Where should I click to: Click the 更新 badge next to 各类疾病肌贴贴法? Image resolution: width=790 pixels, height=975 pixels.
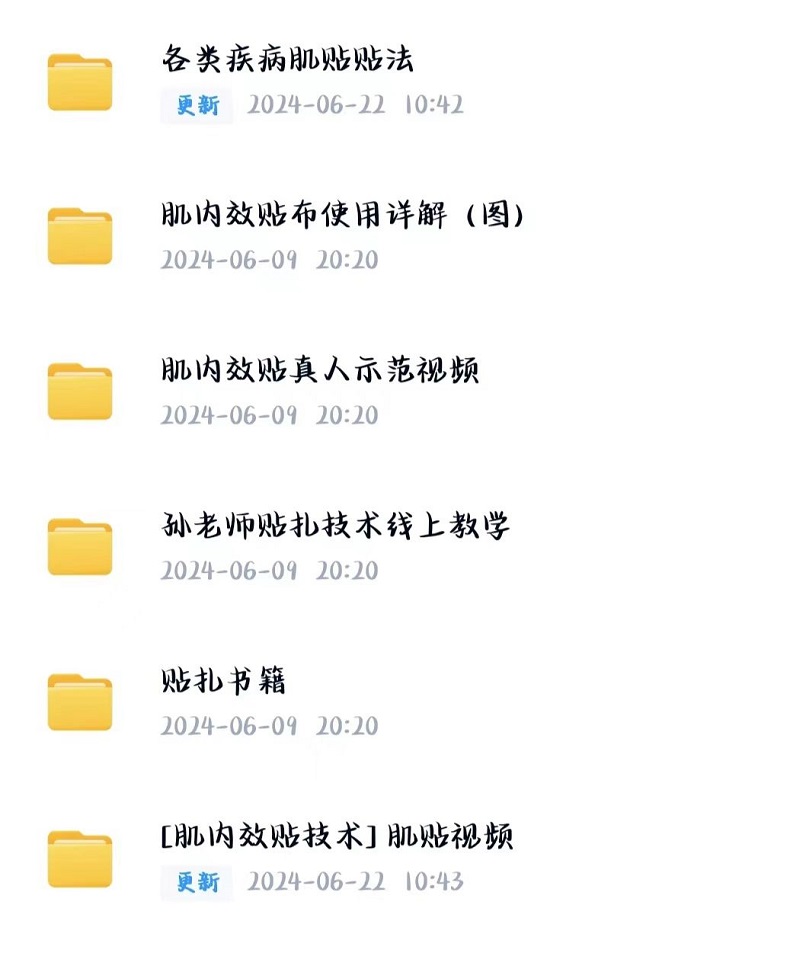[195, 104]
